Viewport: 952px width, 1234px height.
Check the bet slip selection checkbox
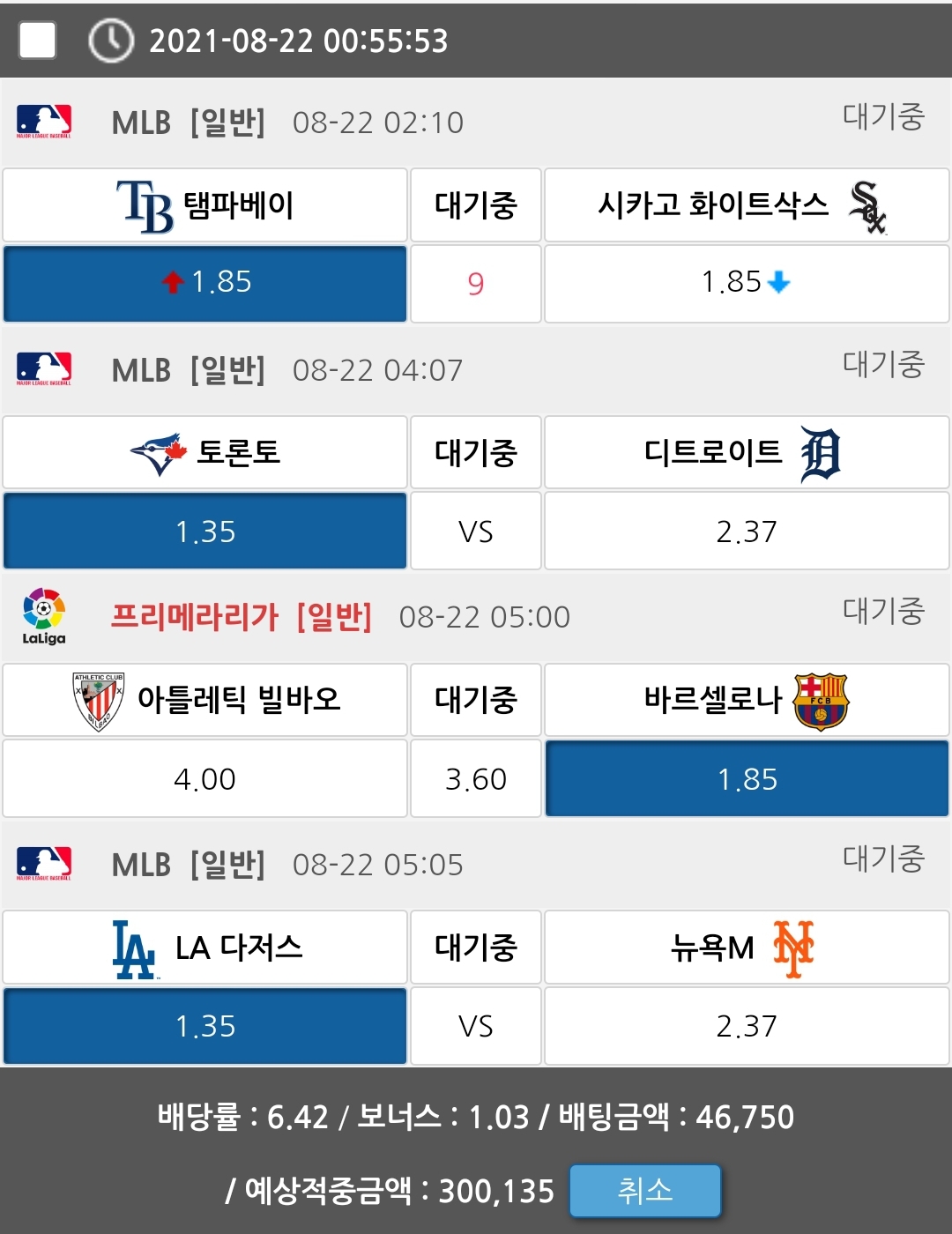[x=37, y=40]
